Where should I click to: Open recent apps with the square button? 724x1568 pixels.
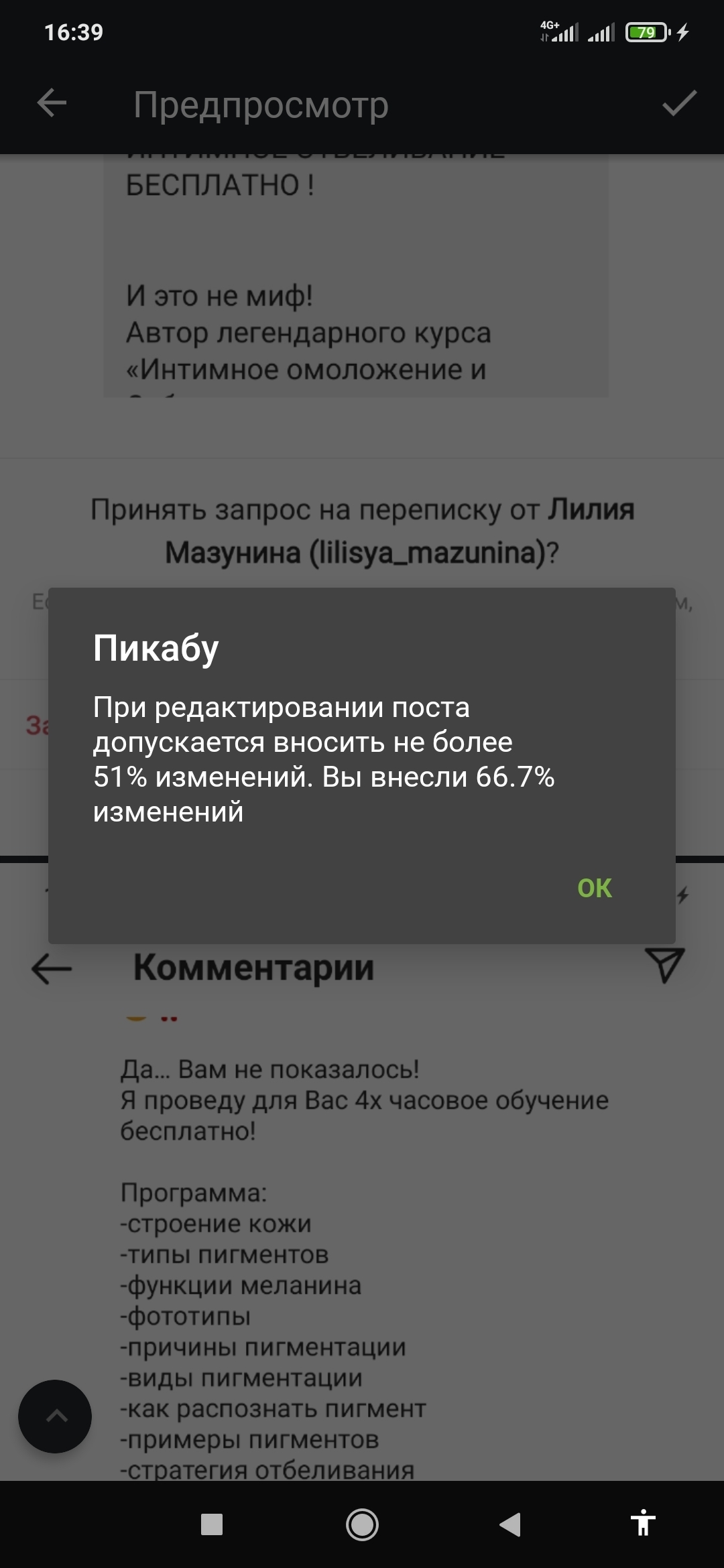tap(212, 1524)
